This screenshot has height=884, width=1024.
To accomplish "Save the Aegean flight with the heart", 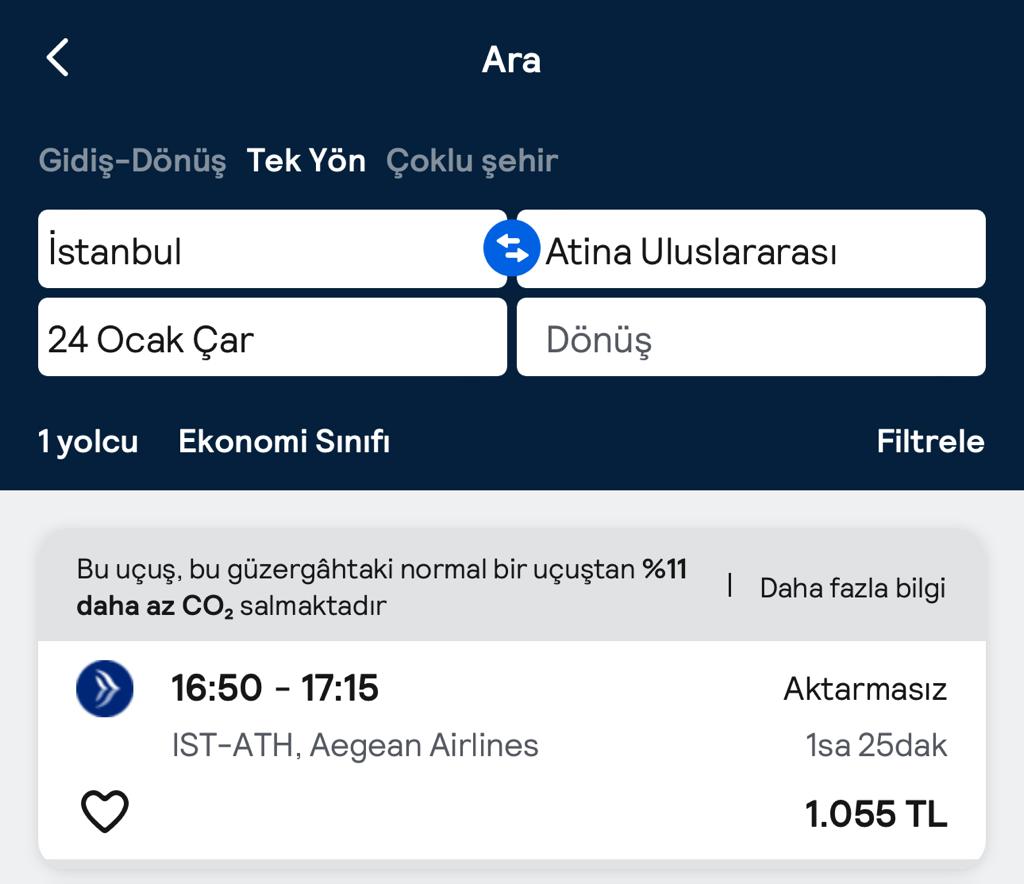I will (105, 811).
